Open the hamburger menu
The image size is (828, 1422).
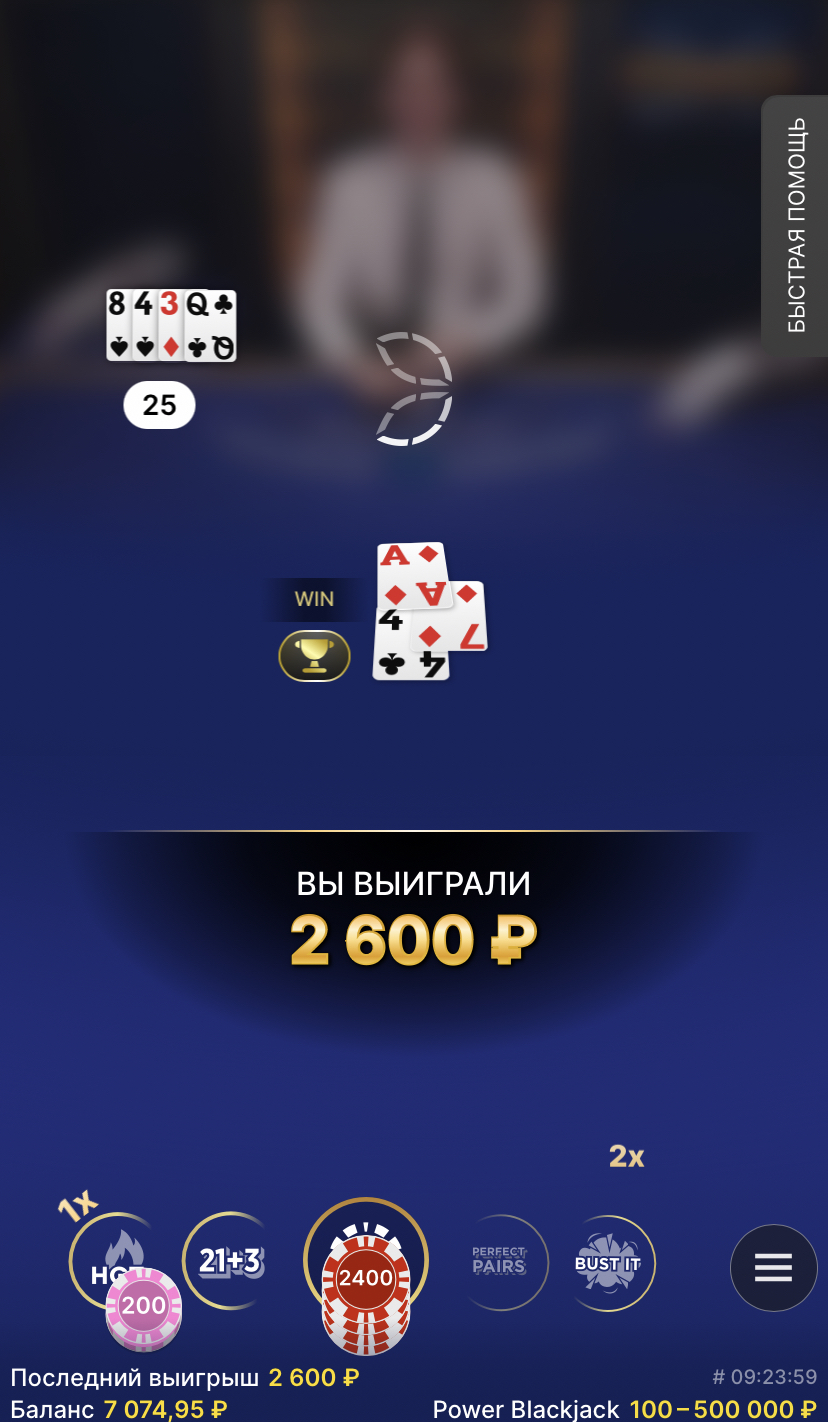[x=773, y=1267]
